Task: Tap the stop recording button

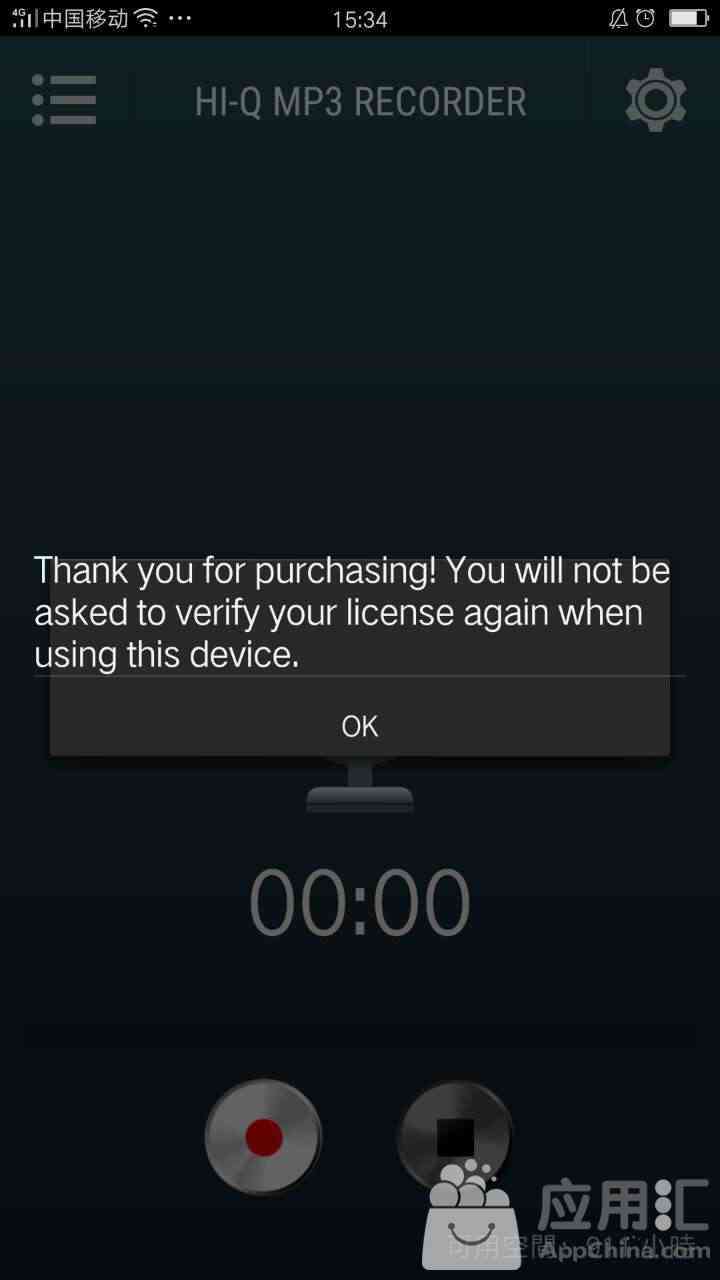Action: (x=455, y=1136)
